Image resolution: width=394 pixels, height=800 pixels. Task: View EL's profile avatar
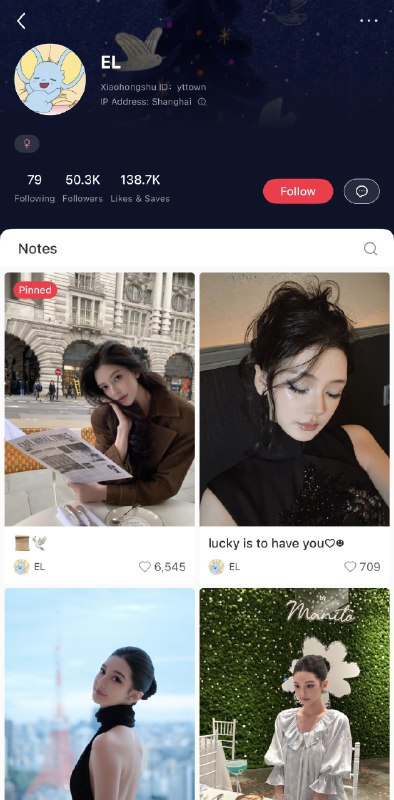pos(50,79)
